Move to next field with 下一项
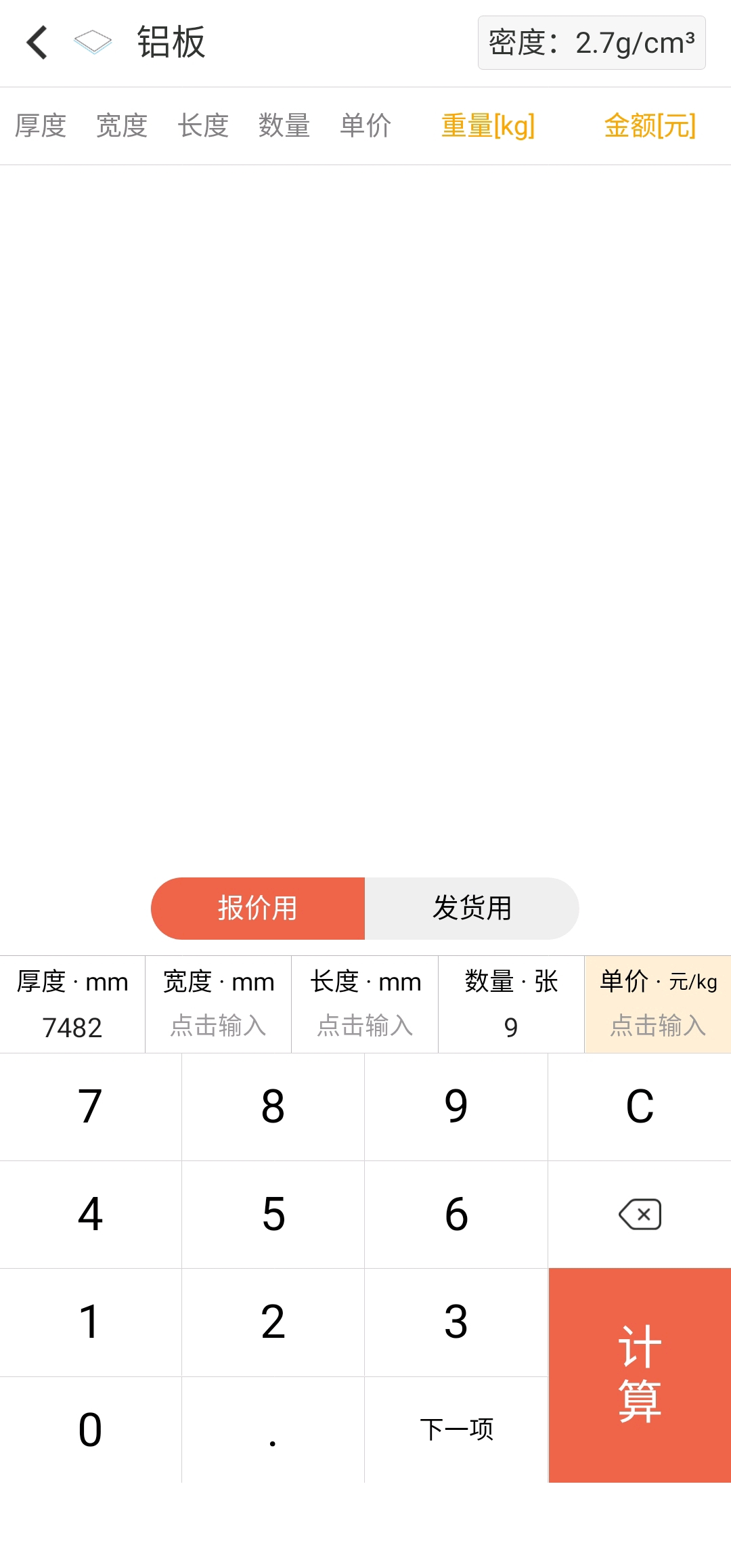This screenshot has width=731, height=1568. 456,1429
